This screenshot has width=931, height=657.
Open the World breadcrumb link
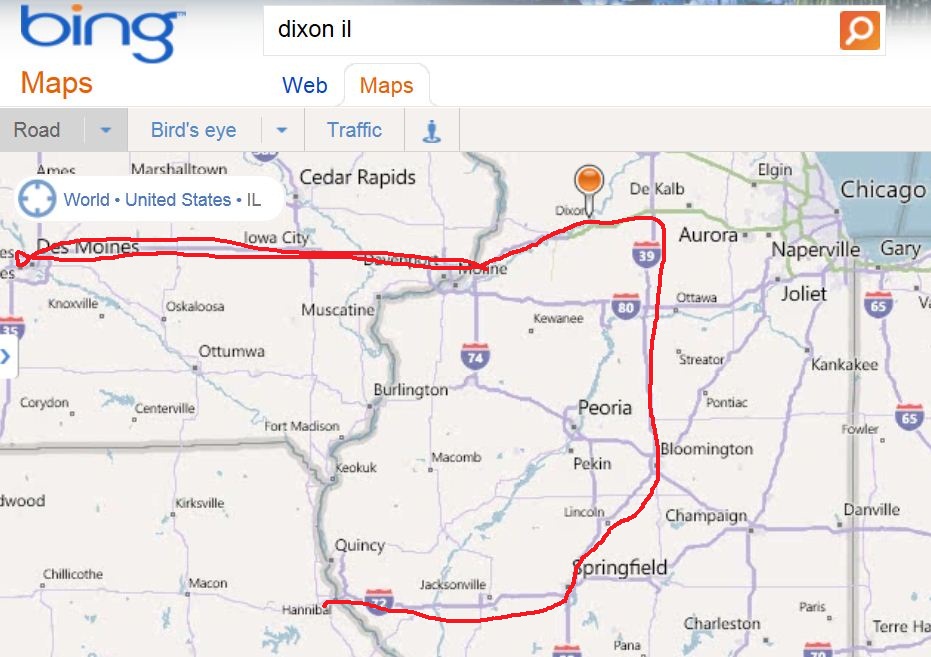[x=86, y=199]
